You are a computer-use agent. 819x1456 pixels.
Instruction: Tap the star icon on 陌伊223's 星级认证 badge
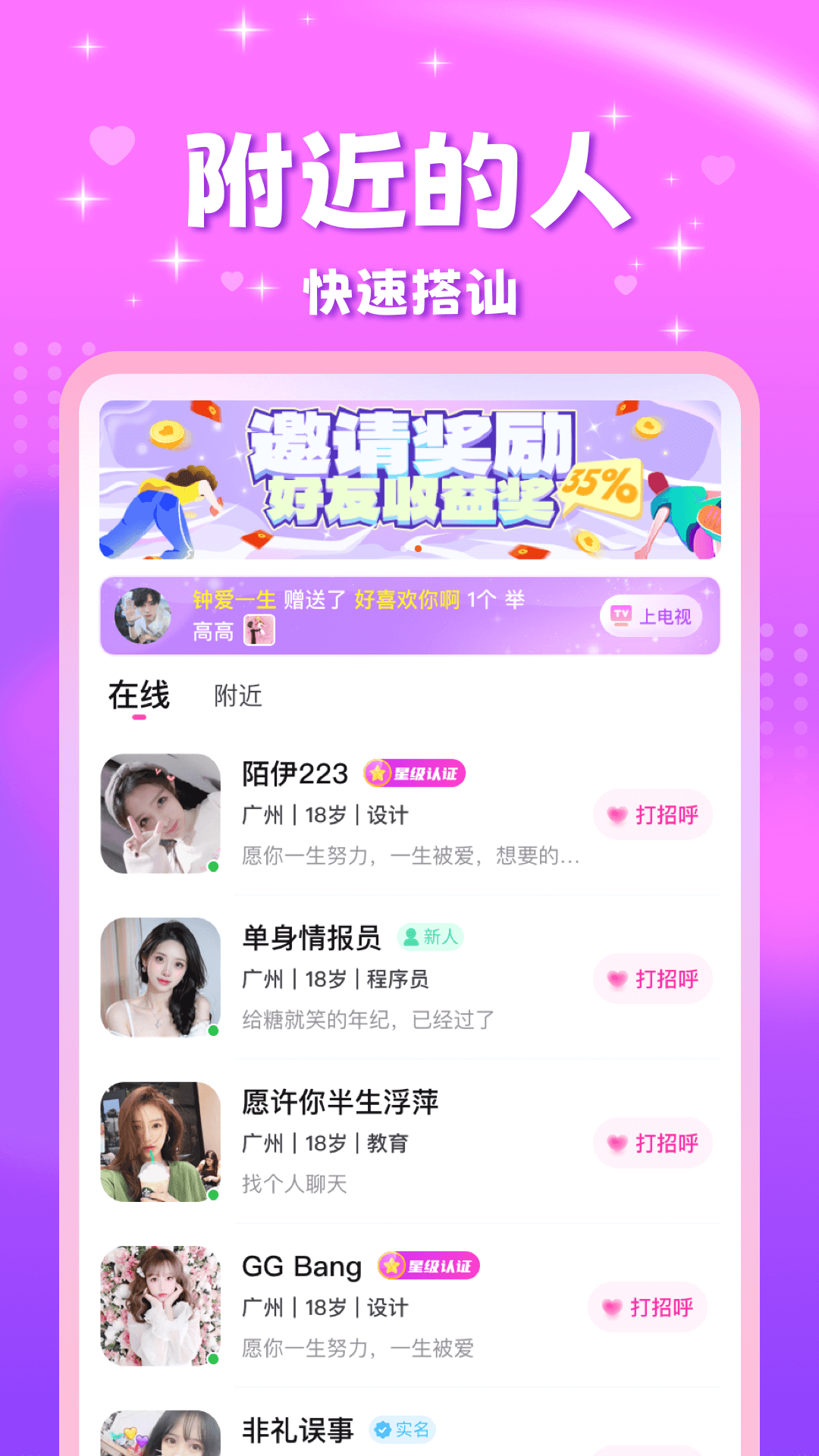point(375,774)
